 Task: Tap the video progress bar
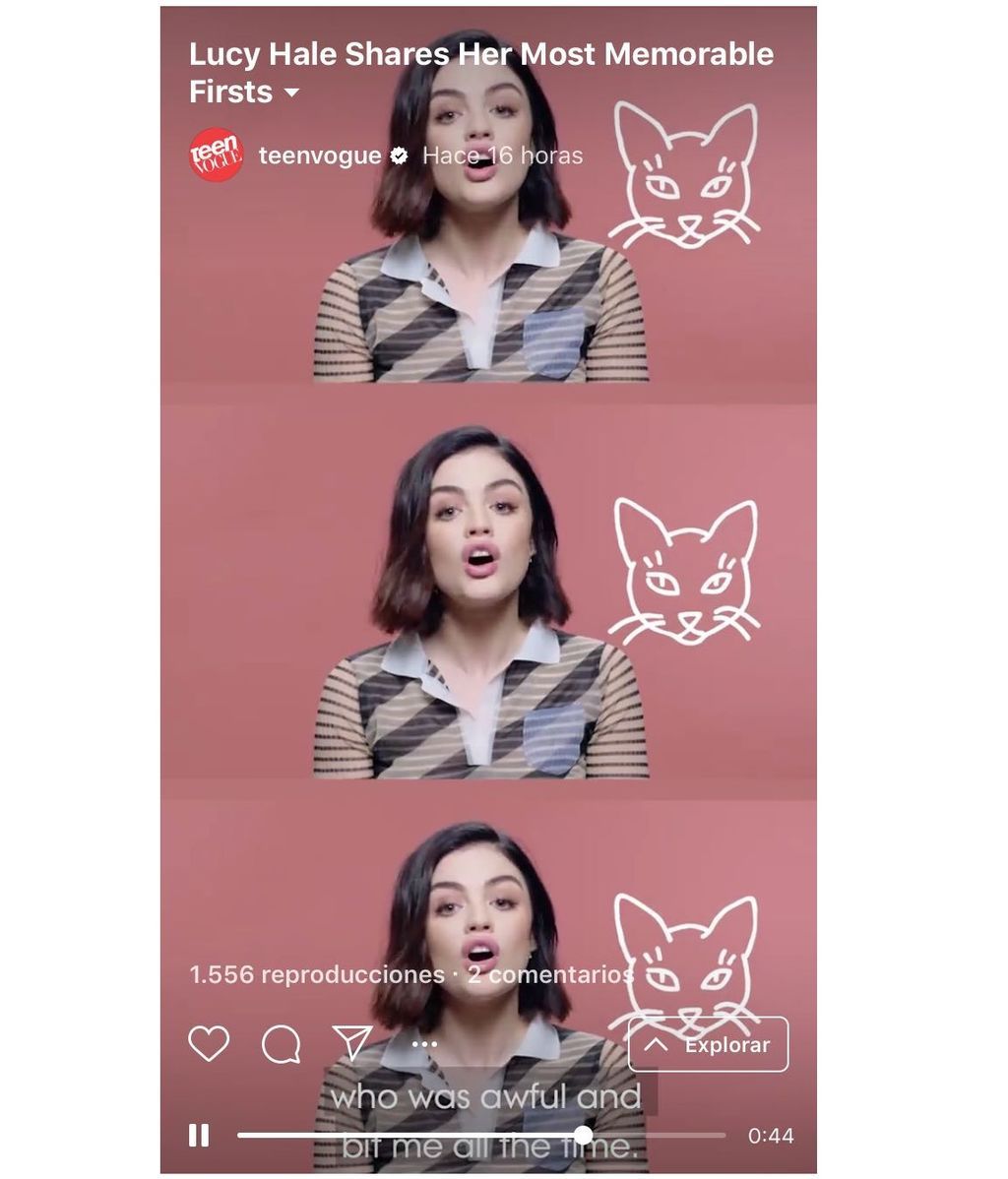click(x=480, y=1136)
